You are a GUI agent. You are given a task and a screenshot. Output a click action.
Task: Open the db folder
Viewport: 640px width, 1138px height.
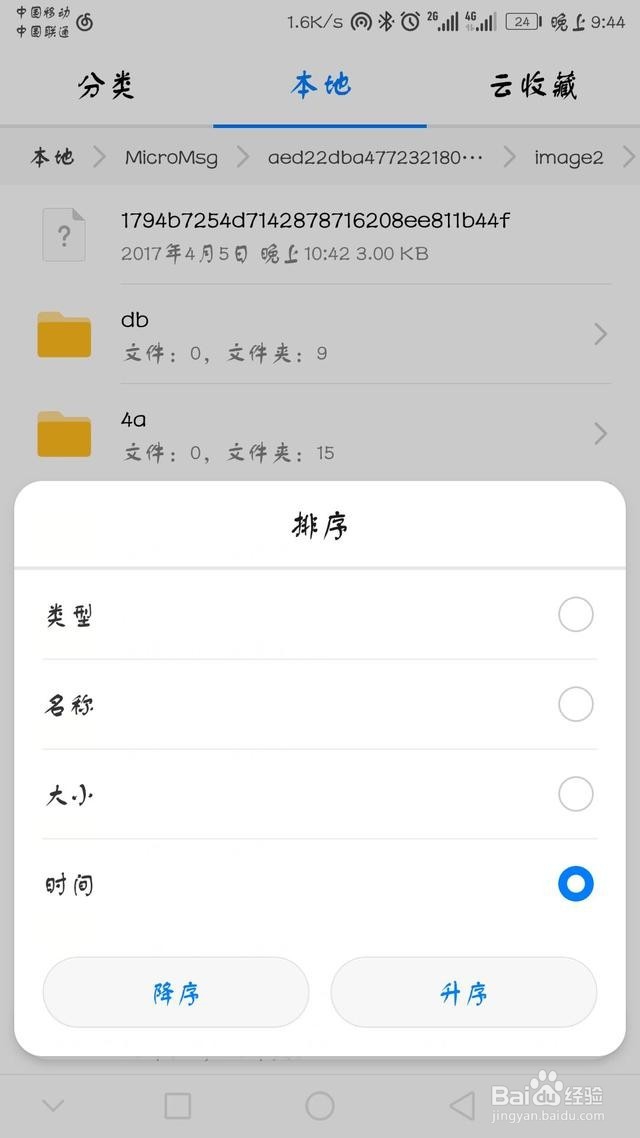[320, 334]
